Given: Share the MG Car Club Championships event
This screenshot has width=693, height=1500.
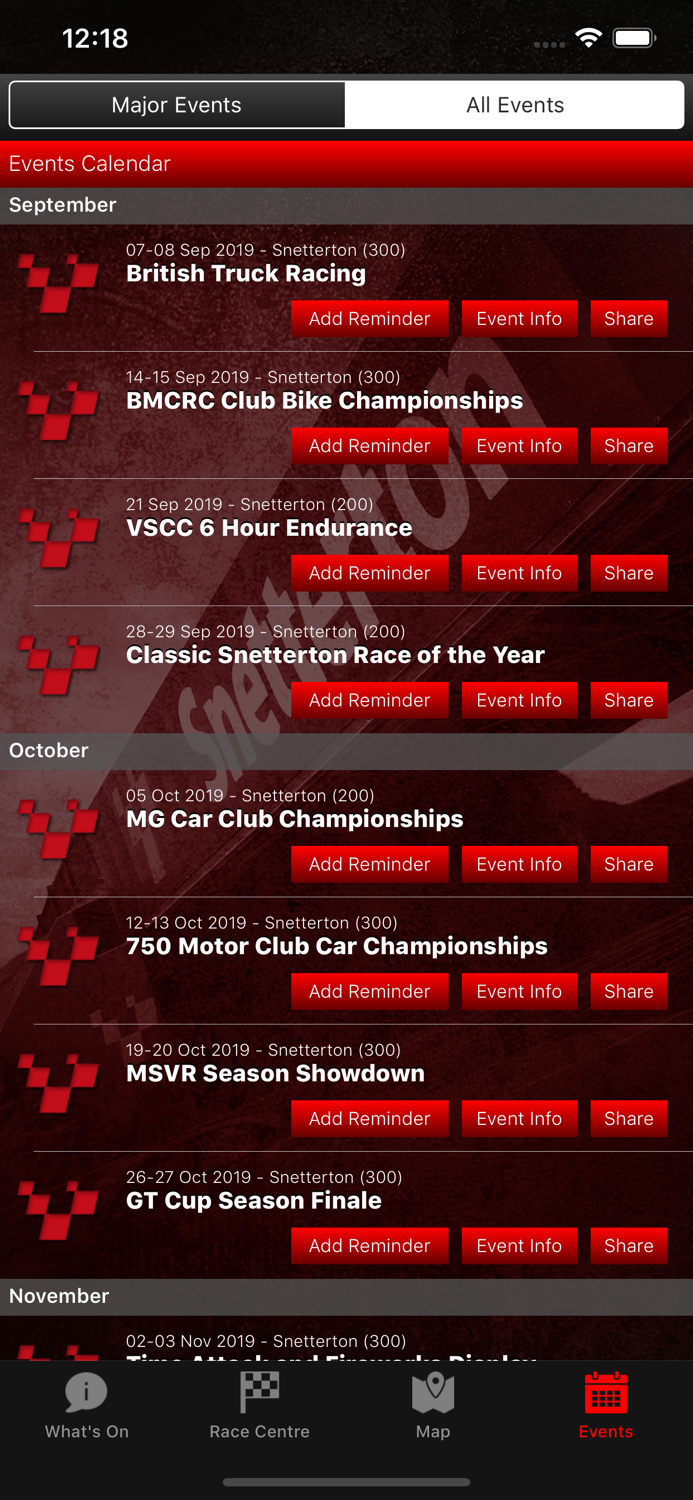Looking at the screenshot, I should [x=629, y=864].
